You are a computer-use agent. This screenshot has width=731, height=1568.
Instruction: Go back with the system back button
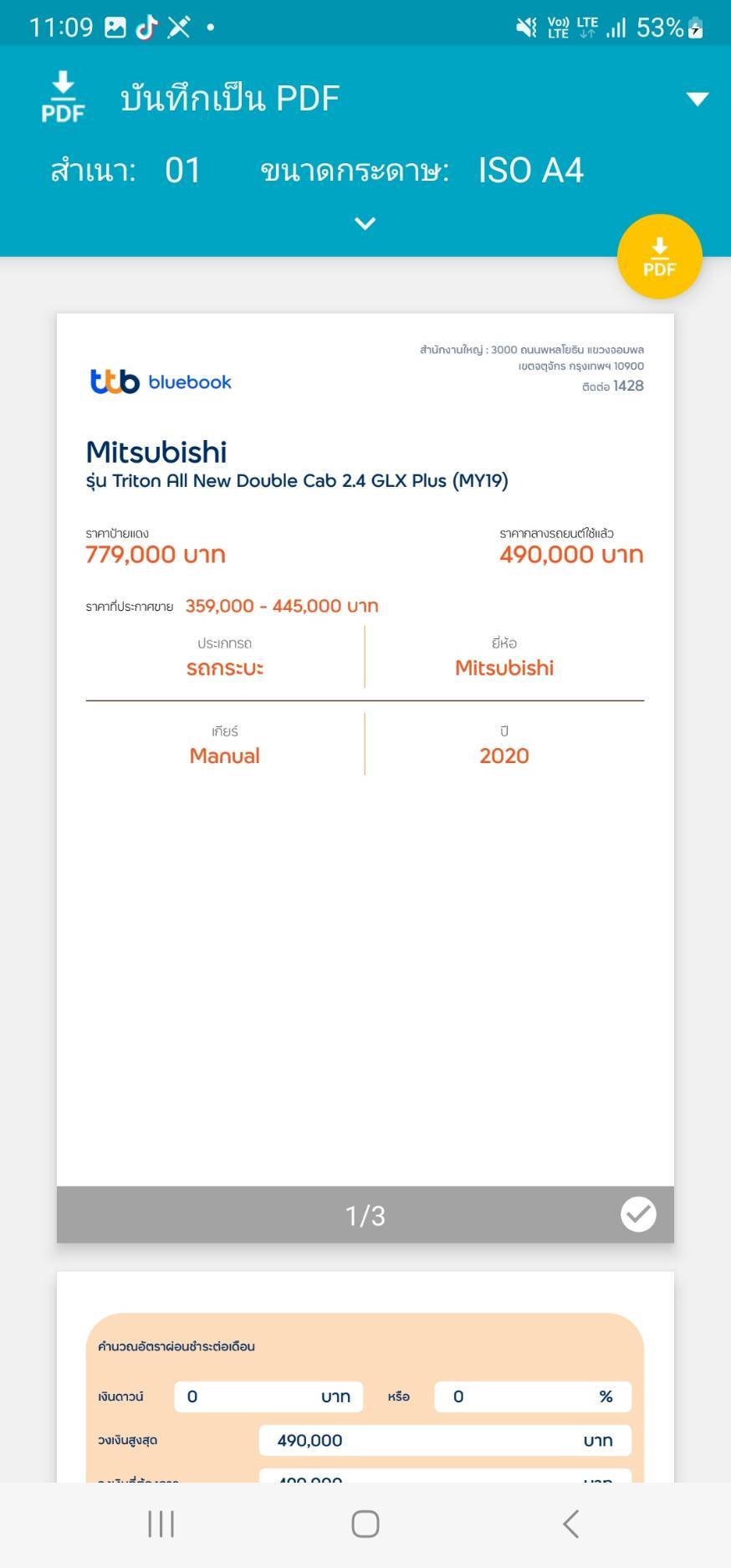571,1524
